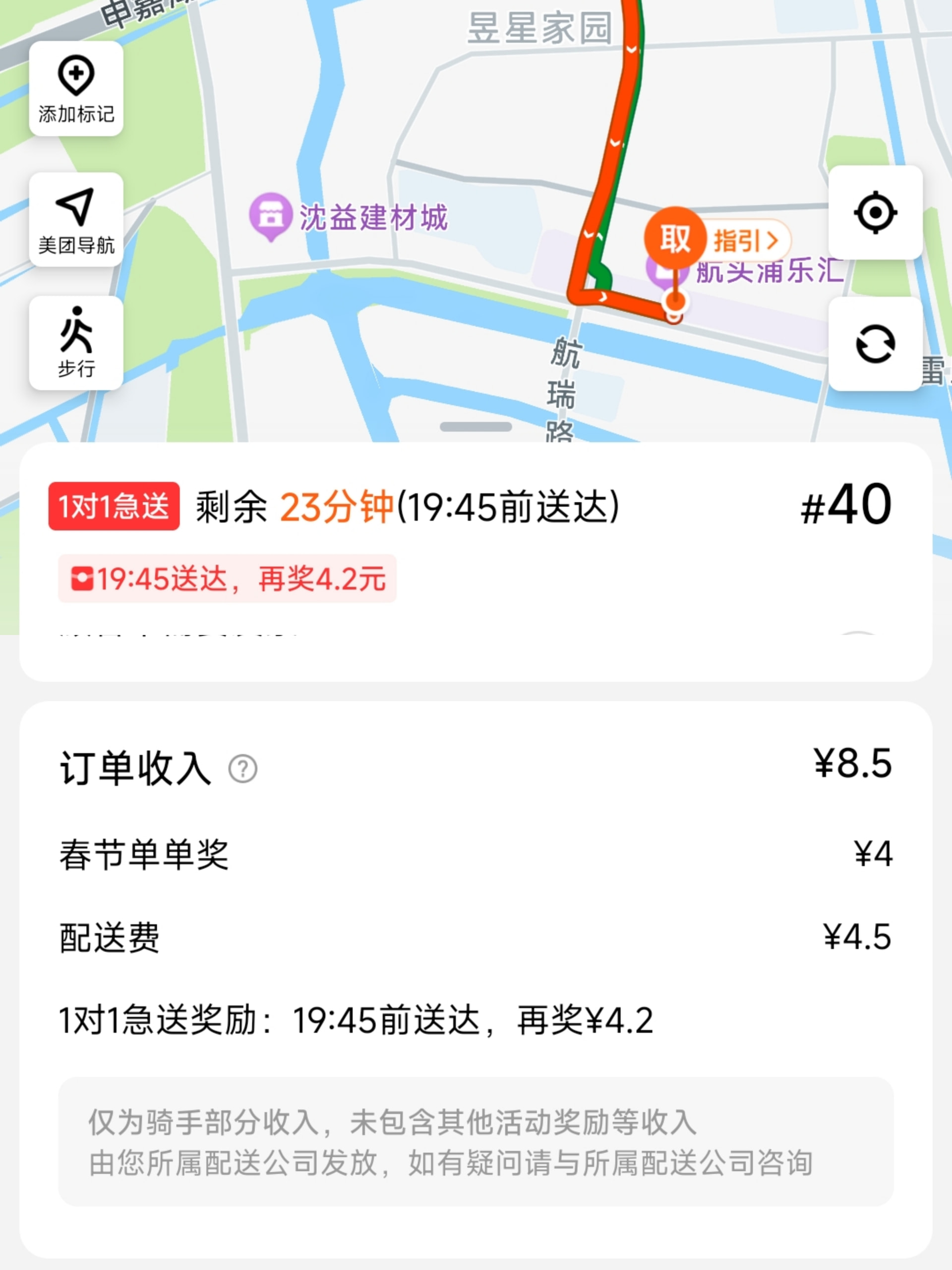This screenshot has height=1270, width=952.
Task: Refresh the map route
Action: 875,344
